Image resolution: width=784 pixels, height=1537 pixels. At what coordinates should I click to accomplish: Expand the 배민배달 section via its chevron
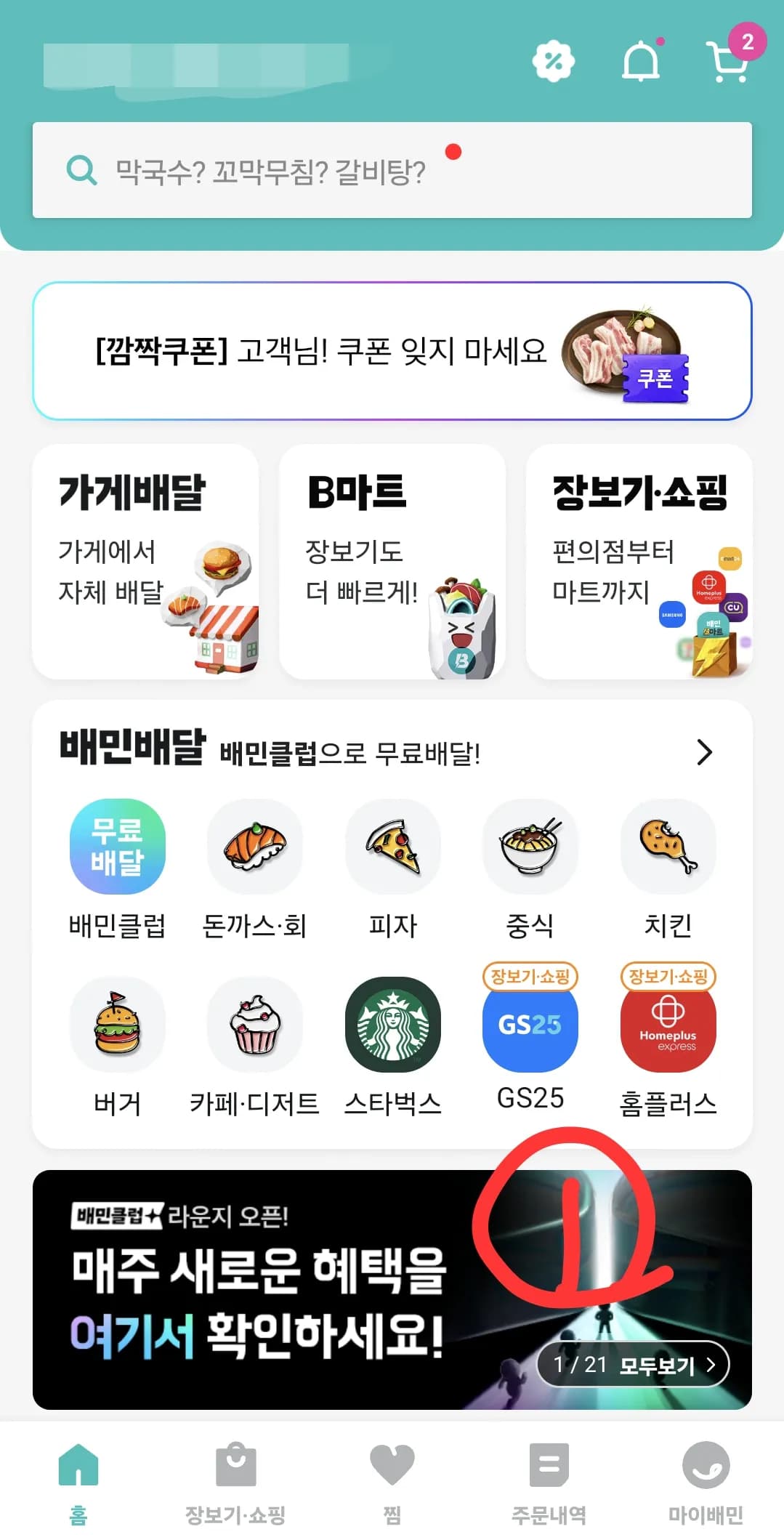tap(703, 754)
